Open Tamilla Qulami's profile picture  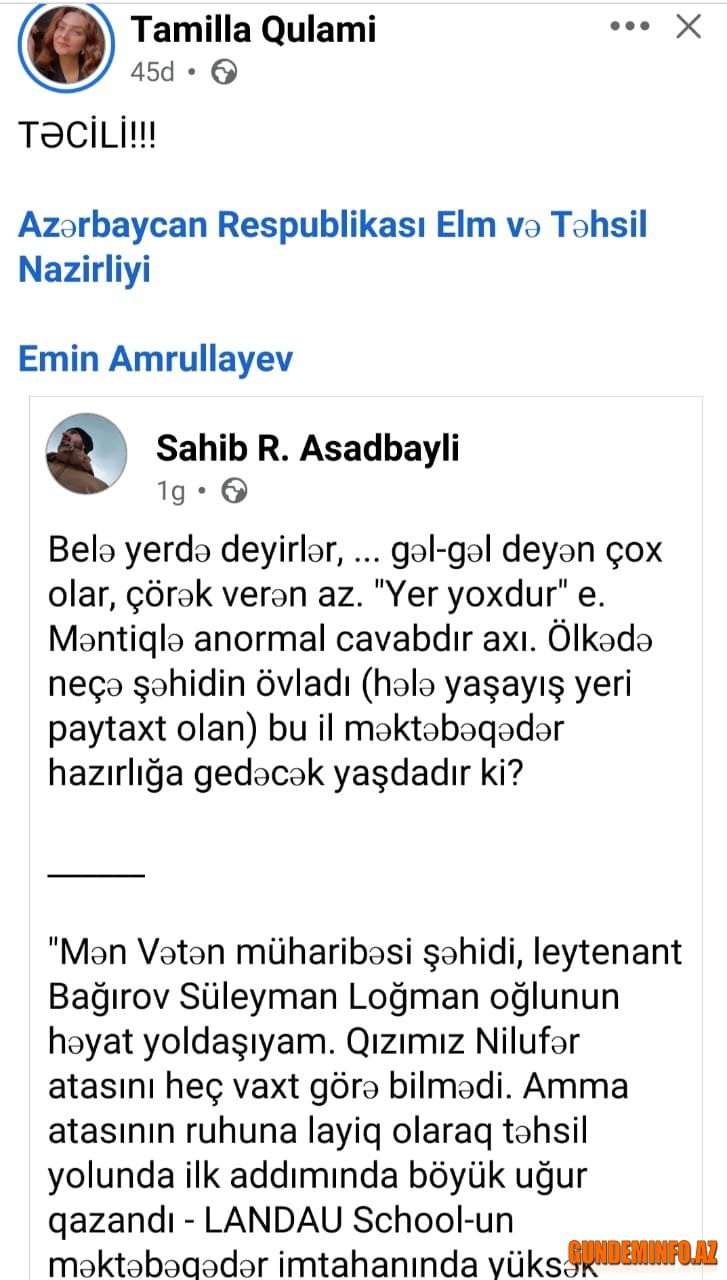(66, 44)
